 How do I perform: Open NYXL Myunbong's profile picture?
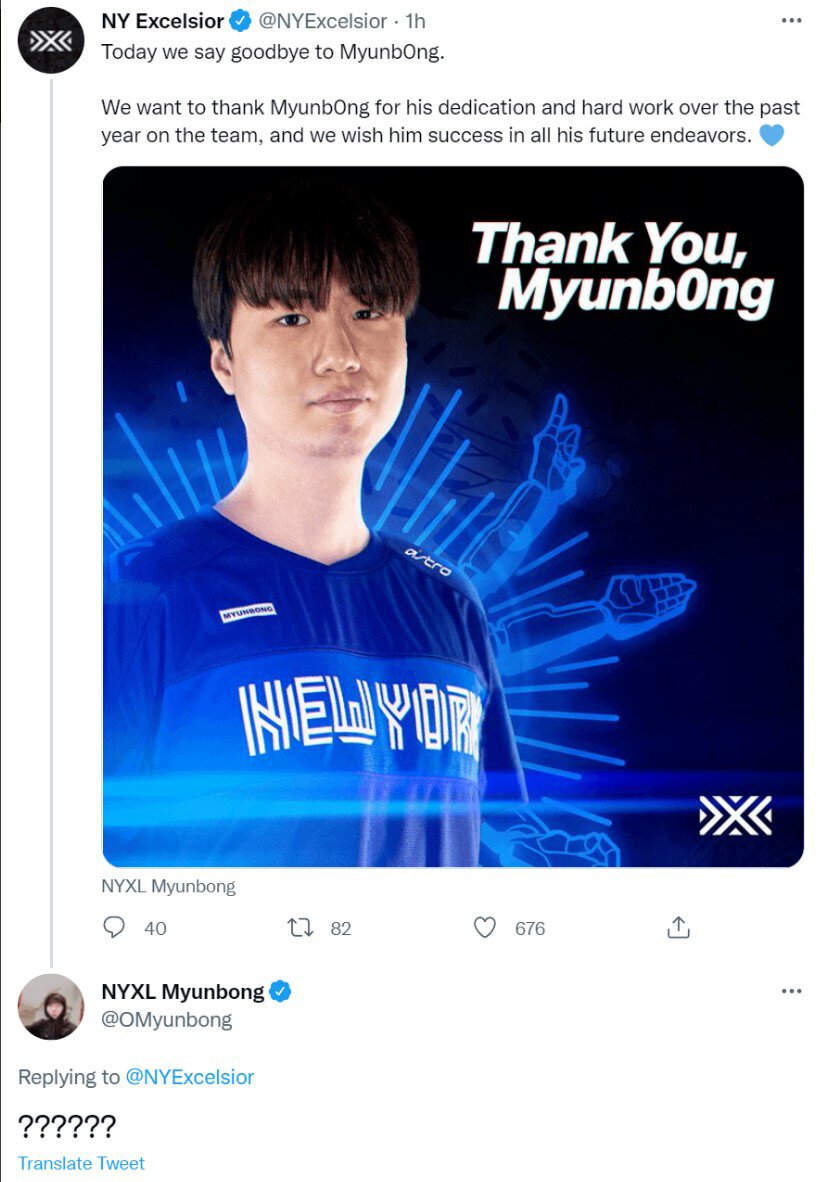click(50, 1006)
